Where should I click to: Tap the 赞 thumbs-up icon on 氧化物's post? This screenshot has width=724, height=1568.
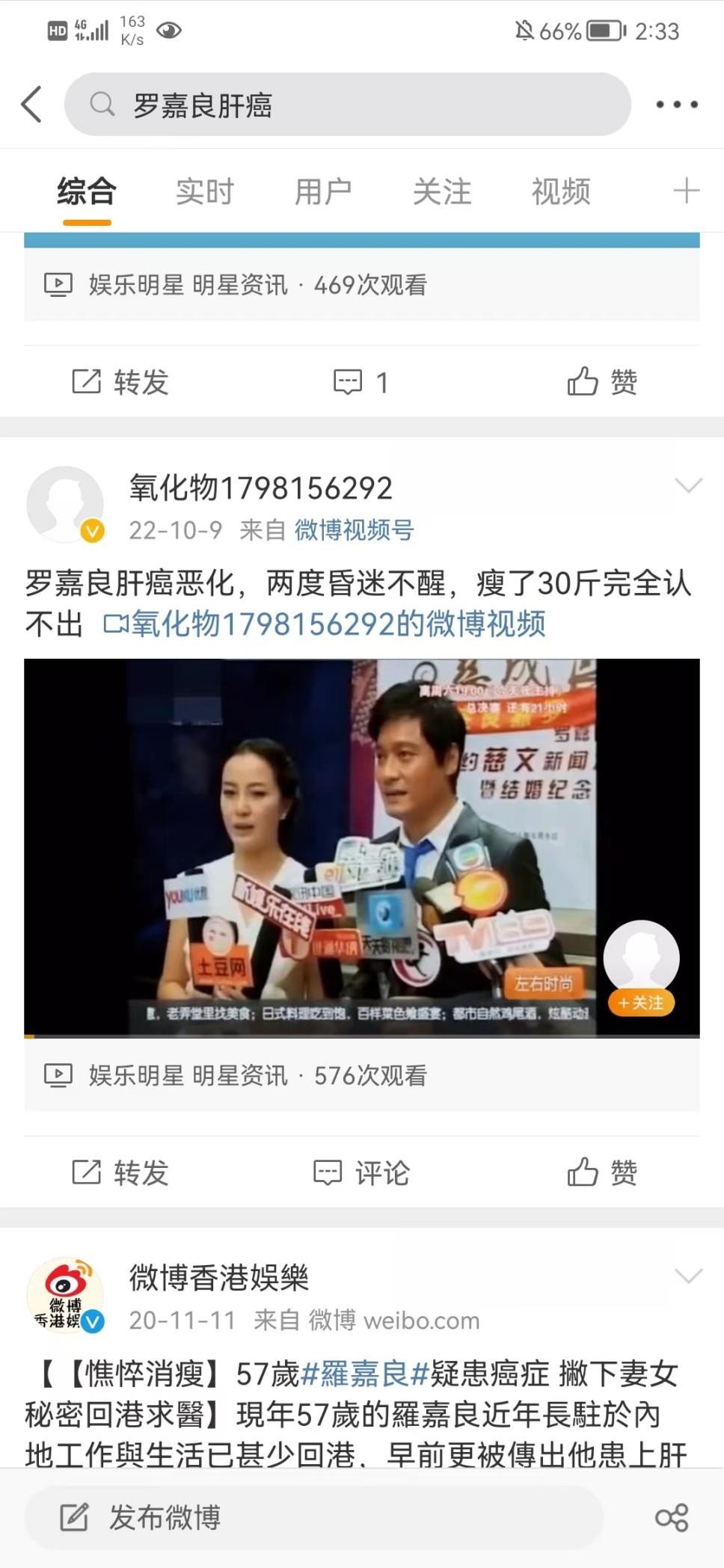pos(583,1172)
